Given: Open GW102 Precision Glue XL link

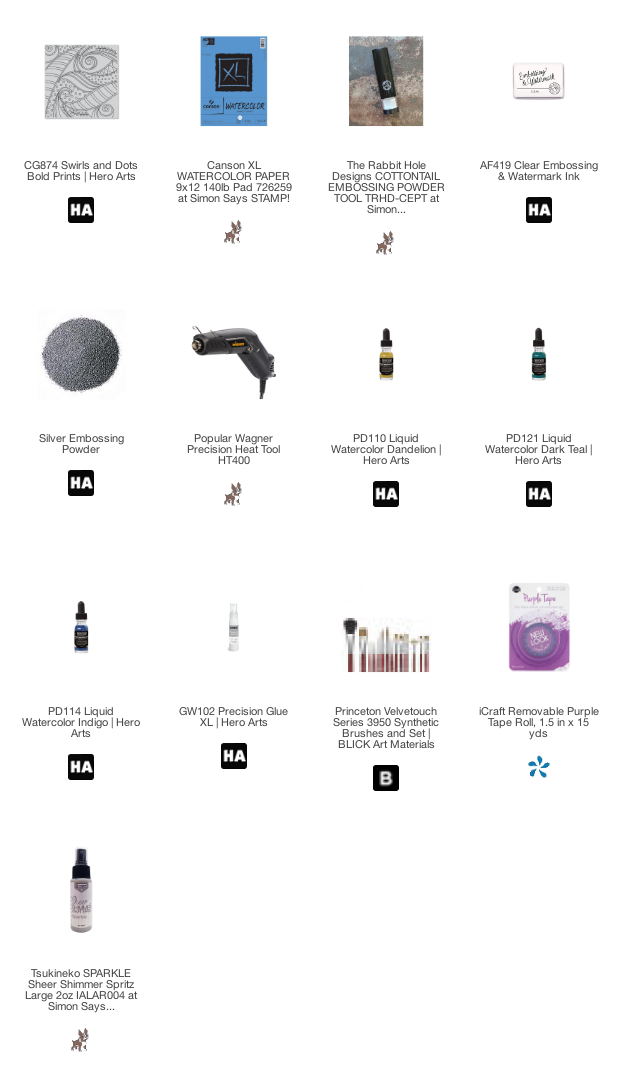Looking at the screenshot, I should click(x=233, y=717).
